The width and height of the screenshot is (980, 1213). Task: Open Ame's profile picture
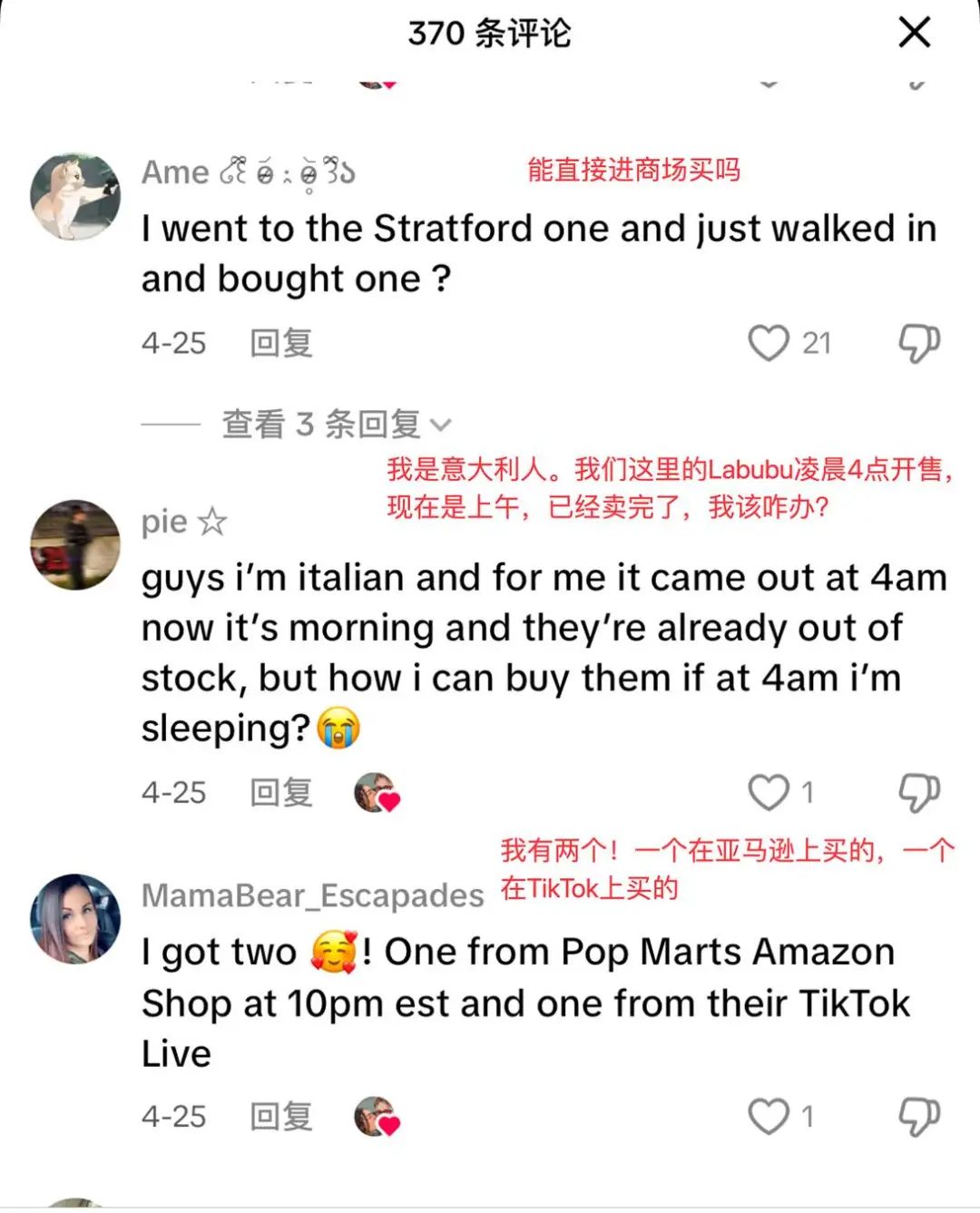coord(75,196)
